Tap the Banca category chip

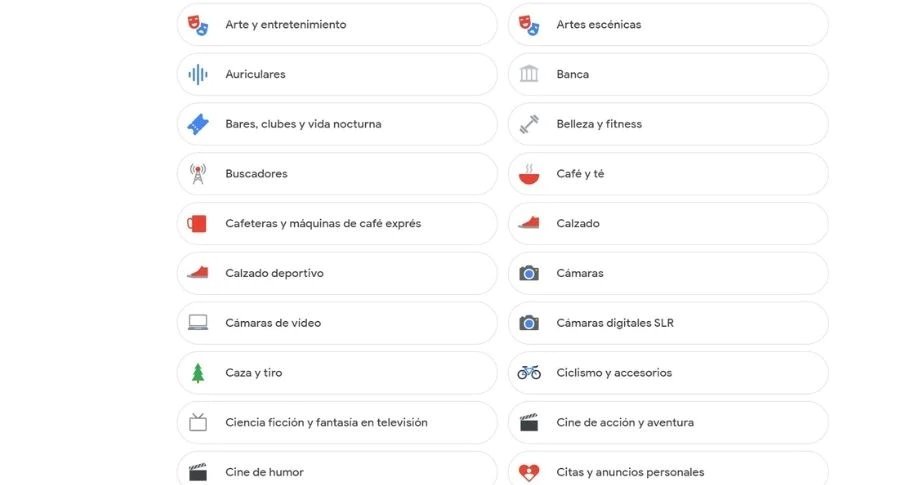[667, 74]
